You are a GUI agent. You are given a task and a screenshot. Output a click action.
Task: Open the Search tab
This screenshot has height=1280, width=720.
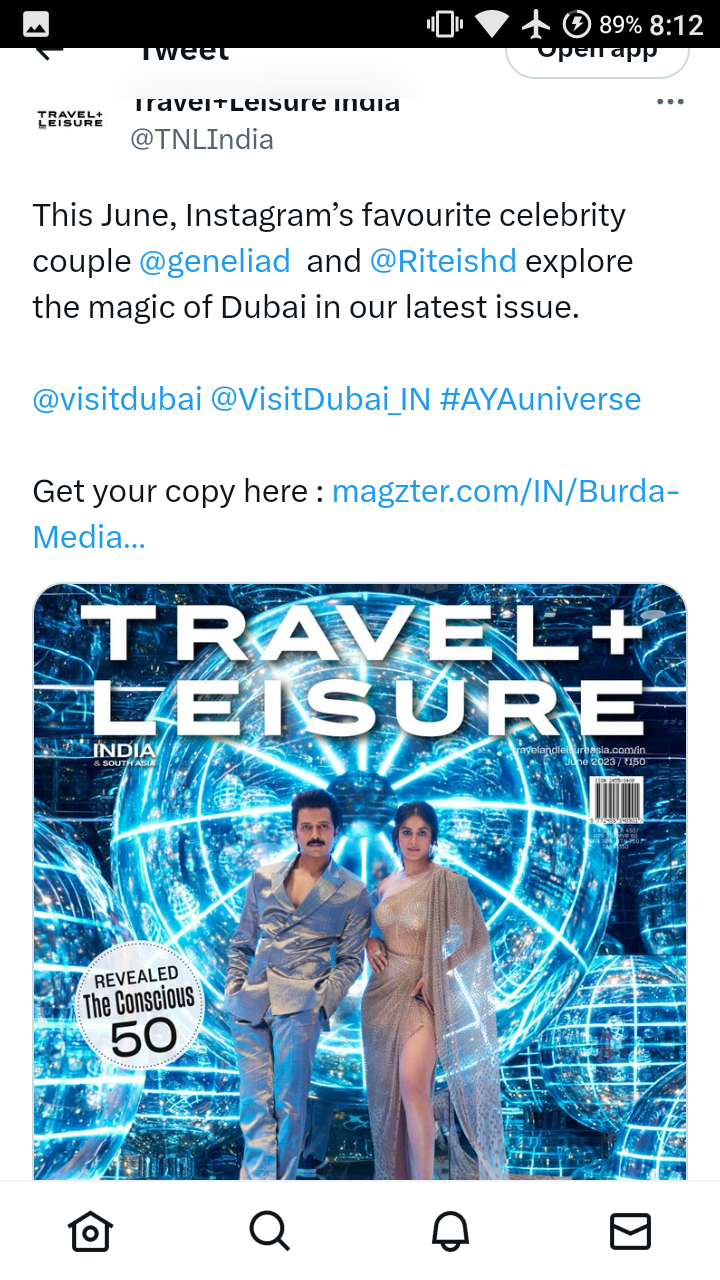point(270,1231)
